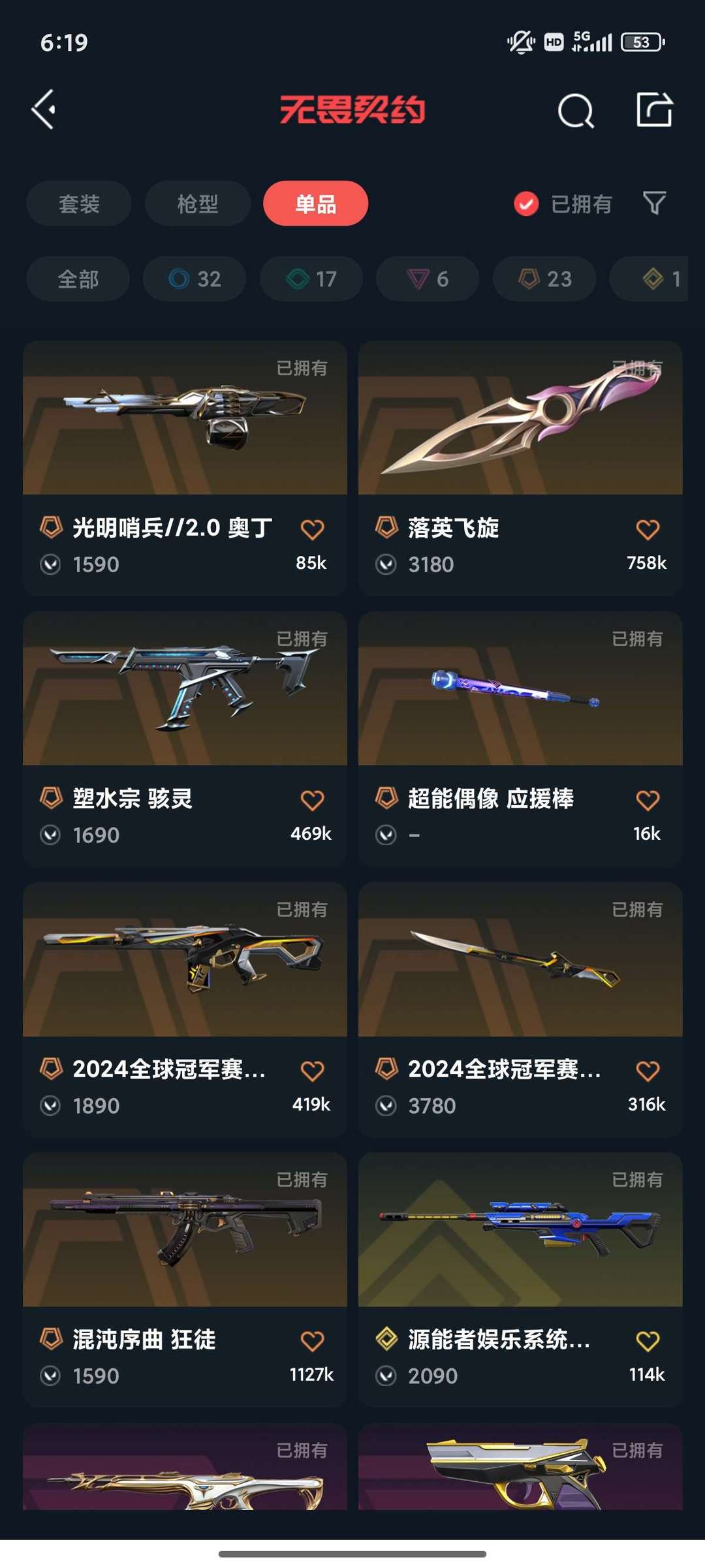The width and height of the screenshot is (705, 1568).
Task: Switch to the 套装 tab
Action: tap(79, 204)
